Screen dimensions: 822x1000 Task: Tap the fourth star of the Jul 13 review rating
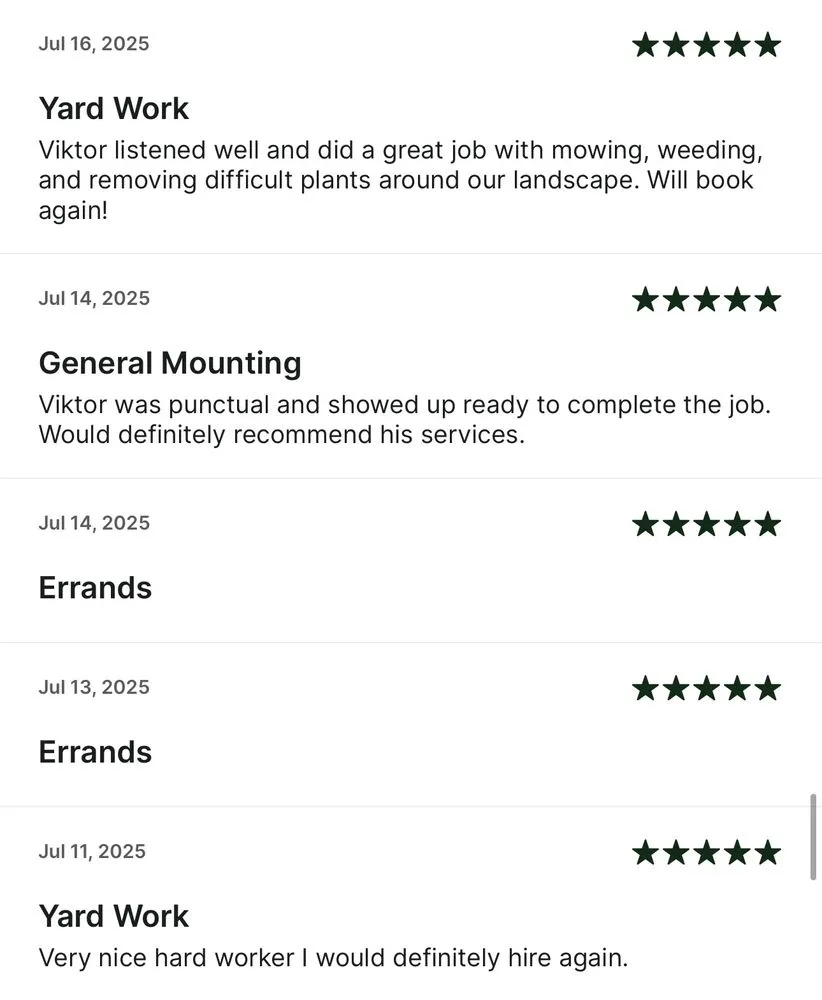point(737,687)
